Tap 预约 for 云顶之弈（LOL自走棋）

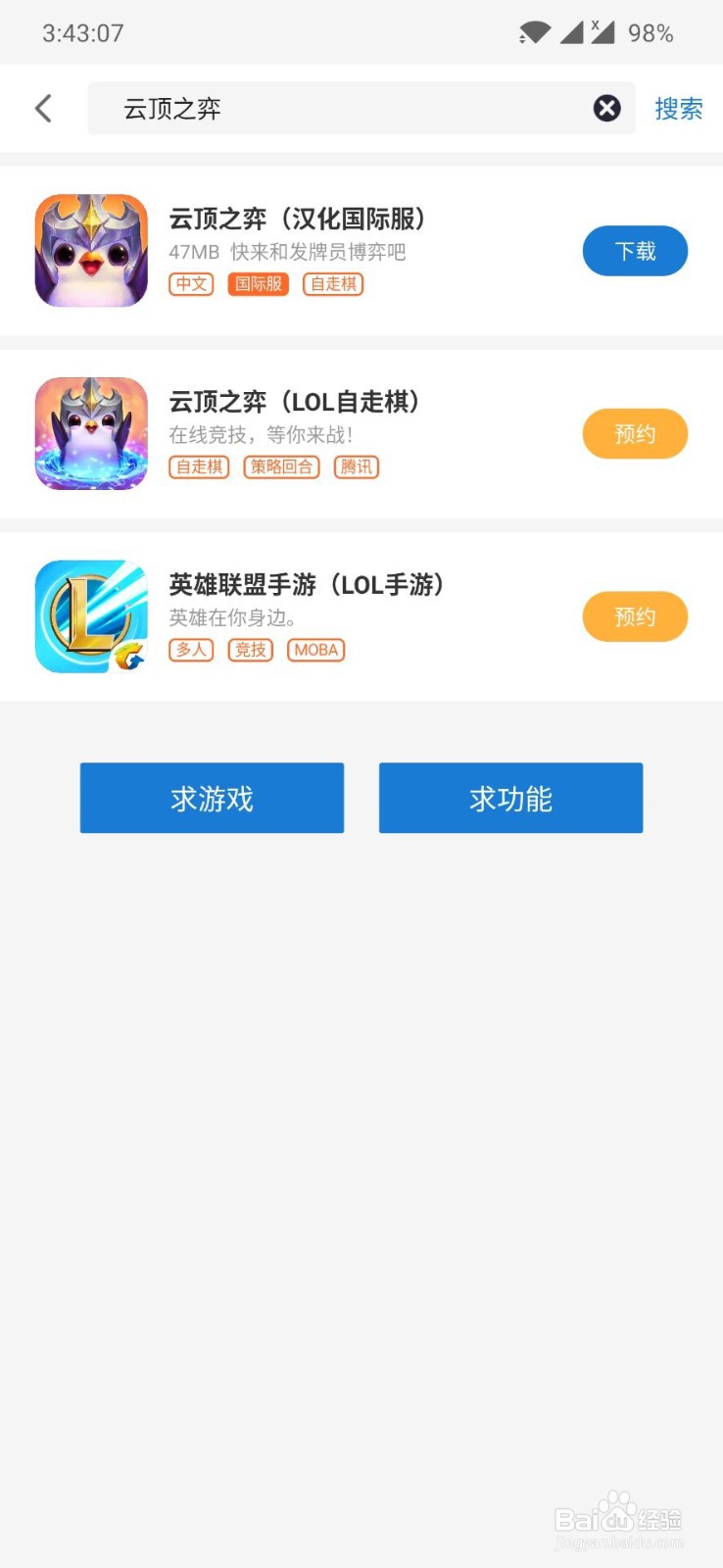click(x=635, y=433)
